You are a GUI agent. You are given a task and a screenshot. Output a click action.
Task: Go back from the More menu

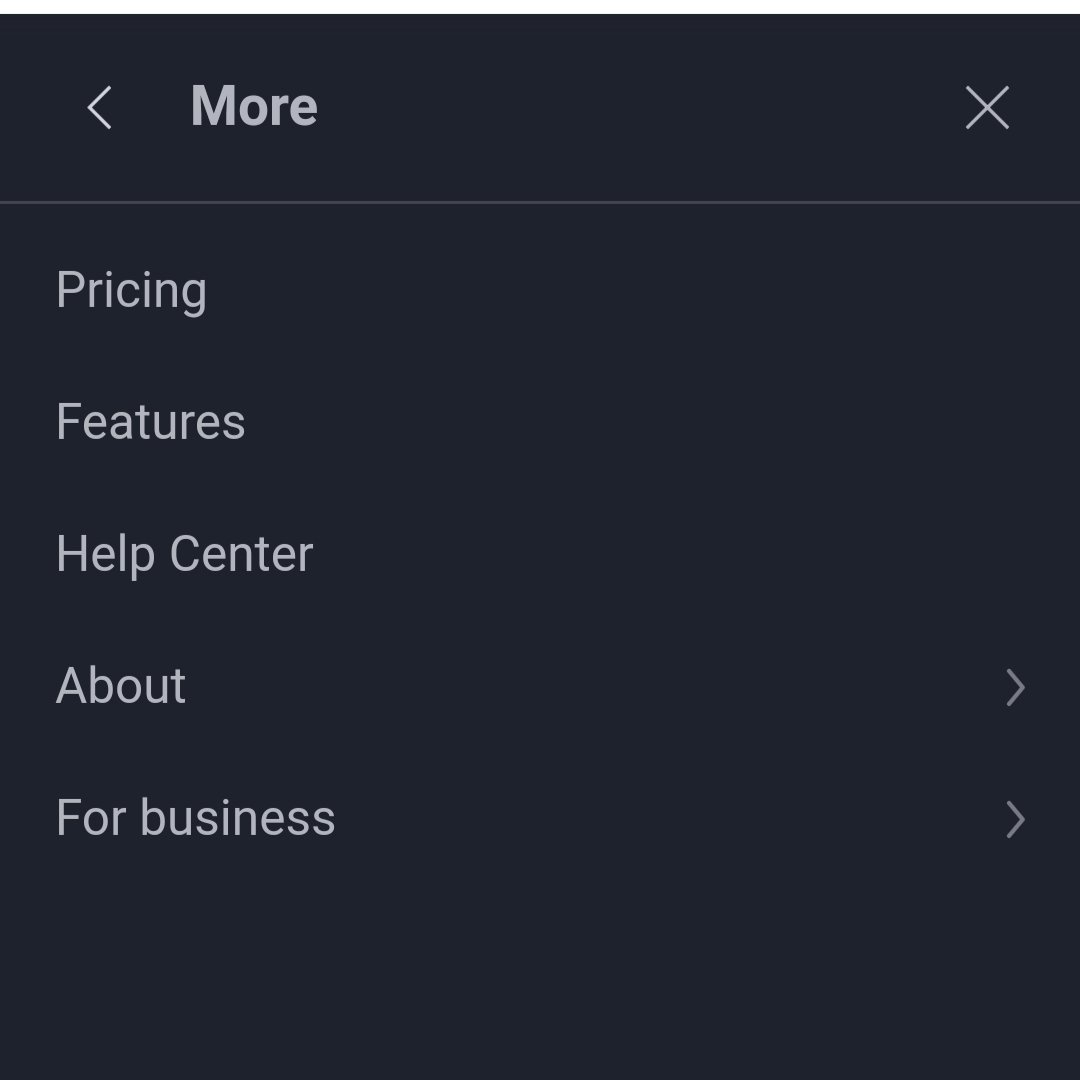[x=99, y=108]
